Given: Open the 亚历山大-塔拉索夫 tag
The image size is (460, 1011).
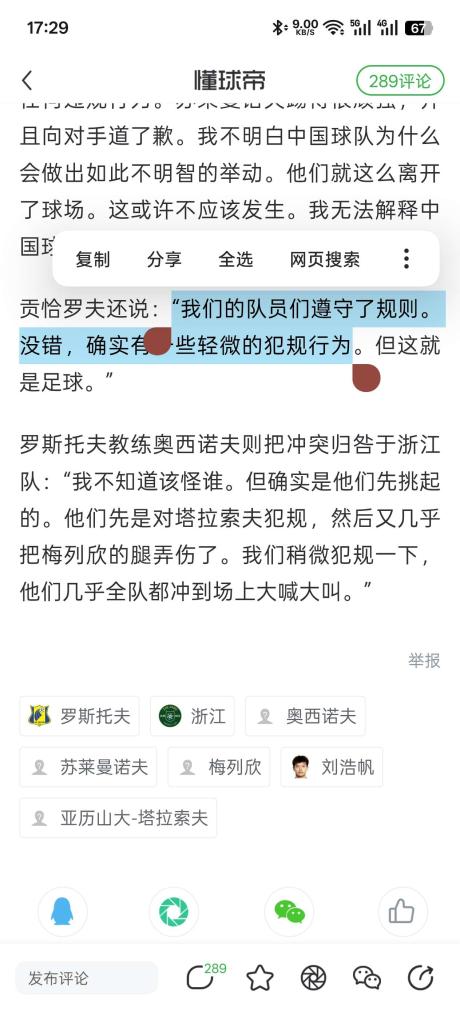Looking at the screenshot, I should pyautogui.click(x=118, y=818).
